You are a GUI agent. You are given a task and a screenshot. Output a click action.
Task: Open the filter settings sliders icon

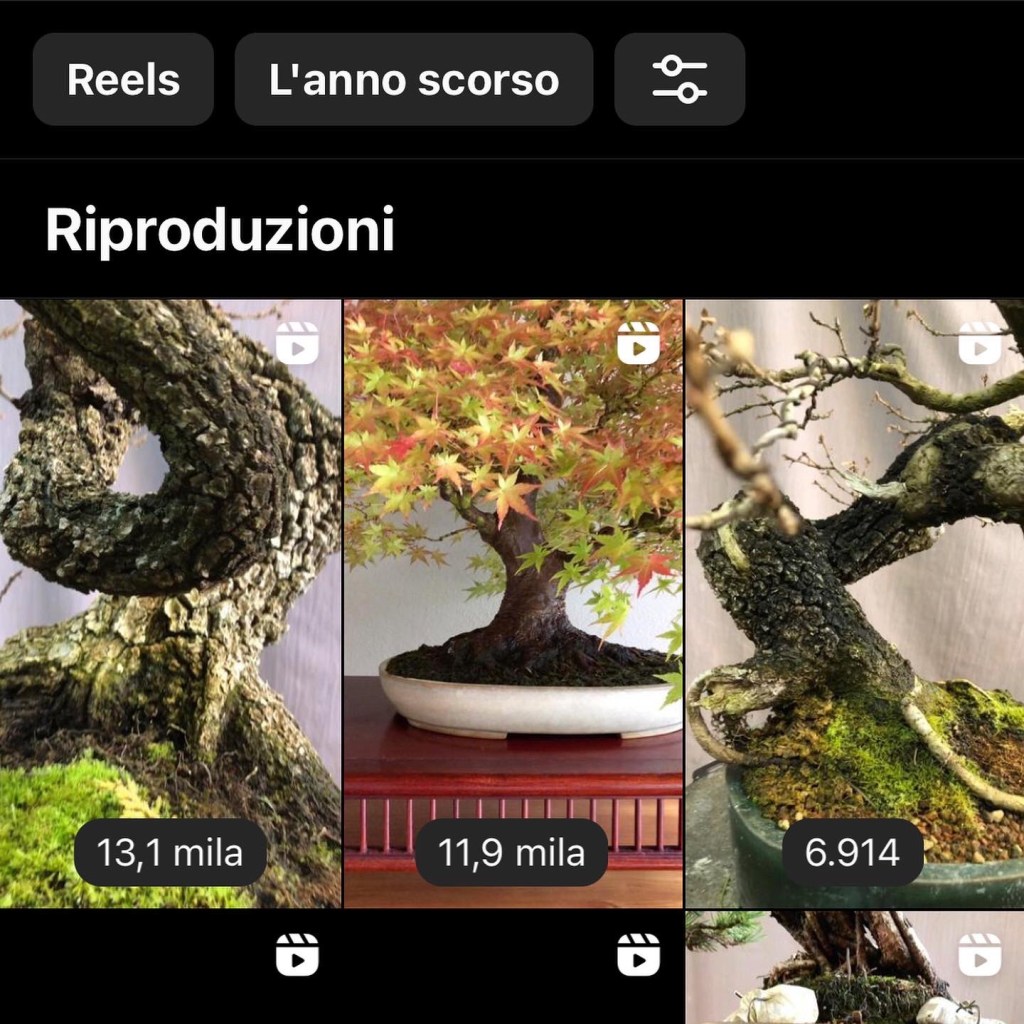point(679,80)
